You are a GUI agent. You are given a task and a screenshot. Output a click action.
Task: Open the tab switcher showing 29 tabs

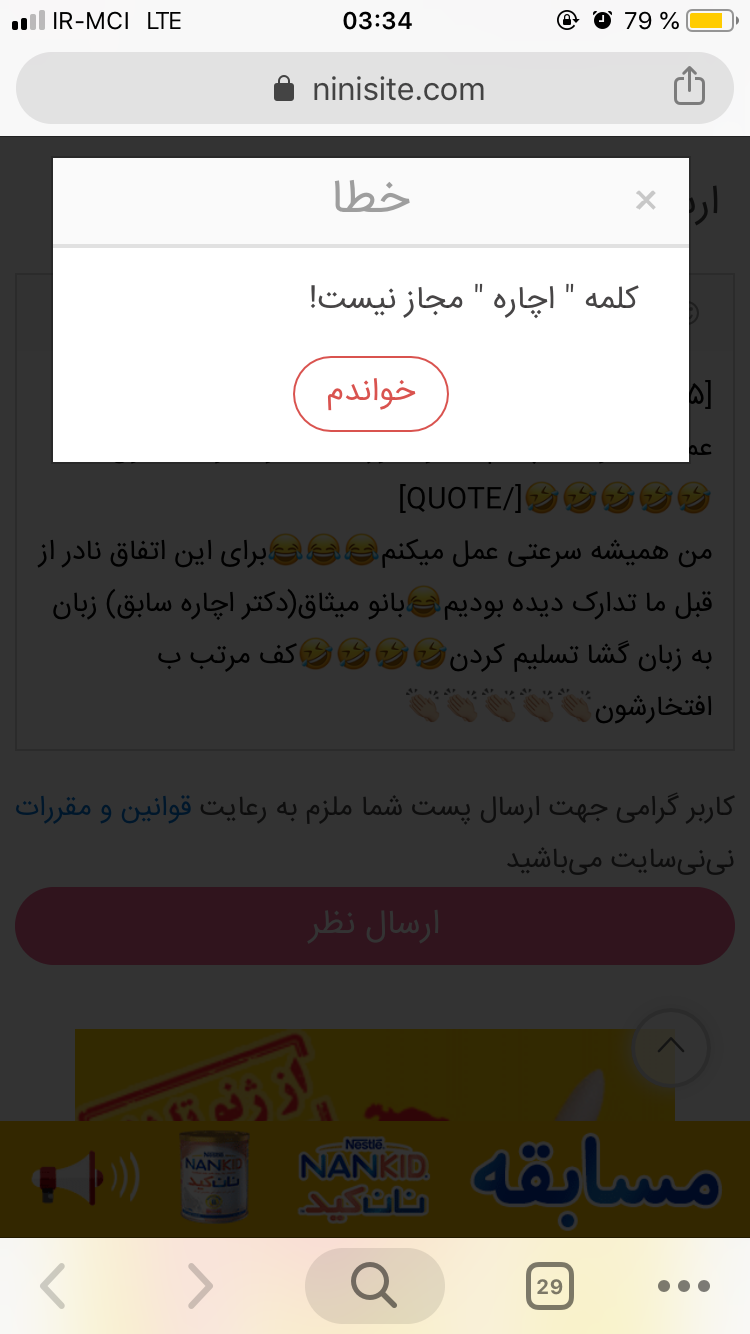click(549, 1286)
